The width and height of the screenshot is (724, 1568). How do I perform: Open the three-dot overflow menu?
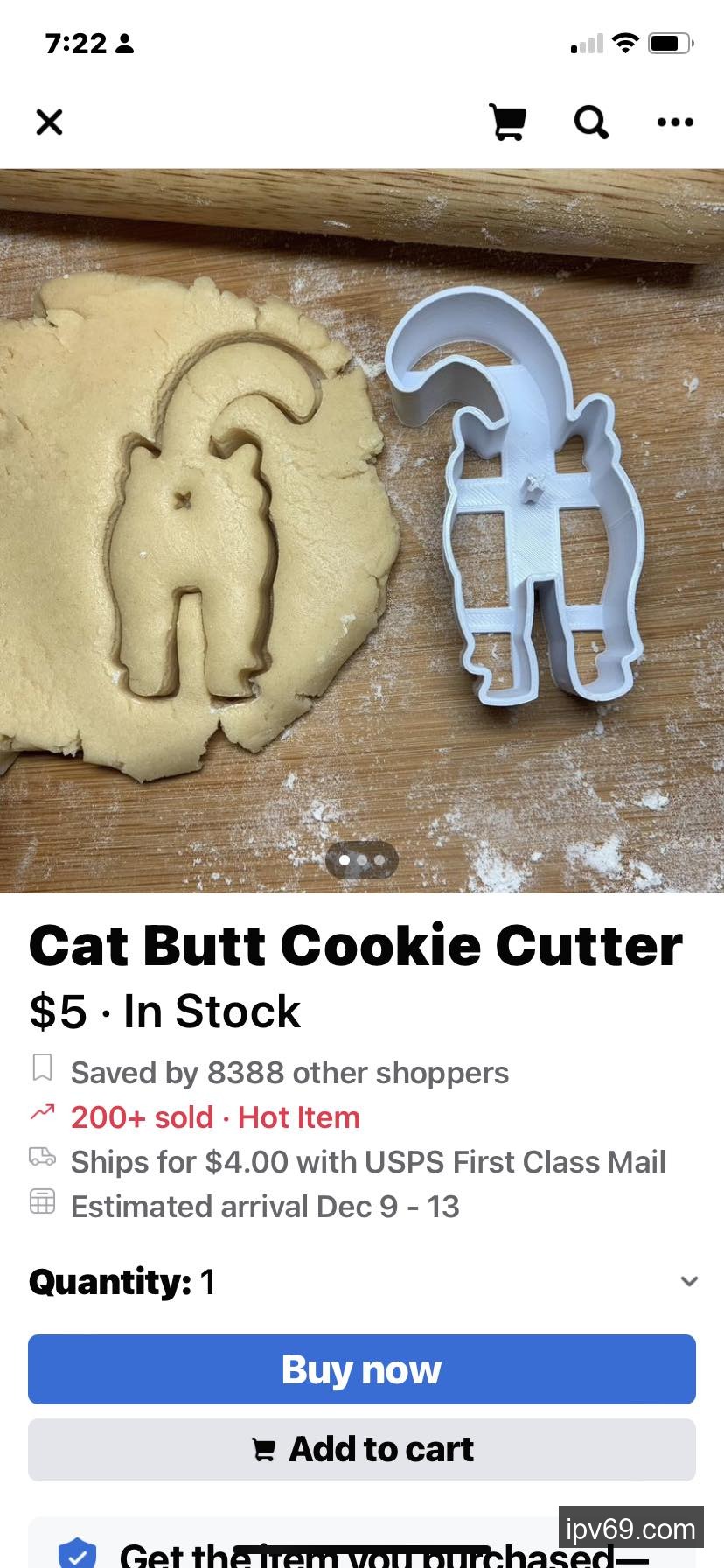[x=675, y=122]
